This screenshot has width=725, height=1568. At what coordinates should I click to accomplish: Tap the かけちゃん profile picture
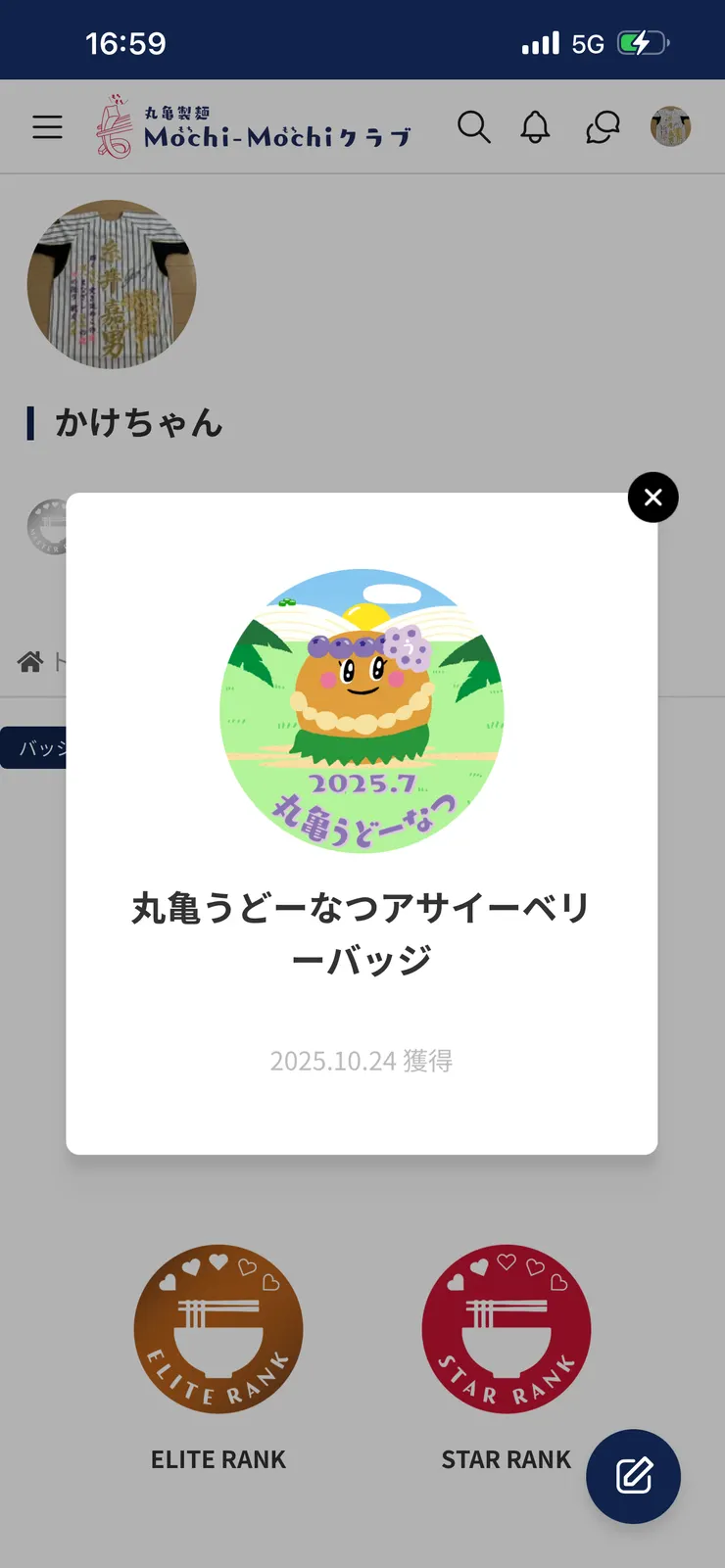click(112, 285)
